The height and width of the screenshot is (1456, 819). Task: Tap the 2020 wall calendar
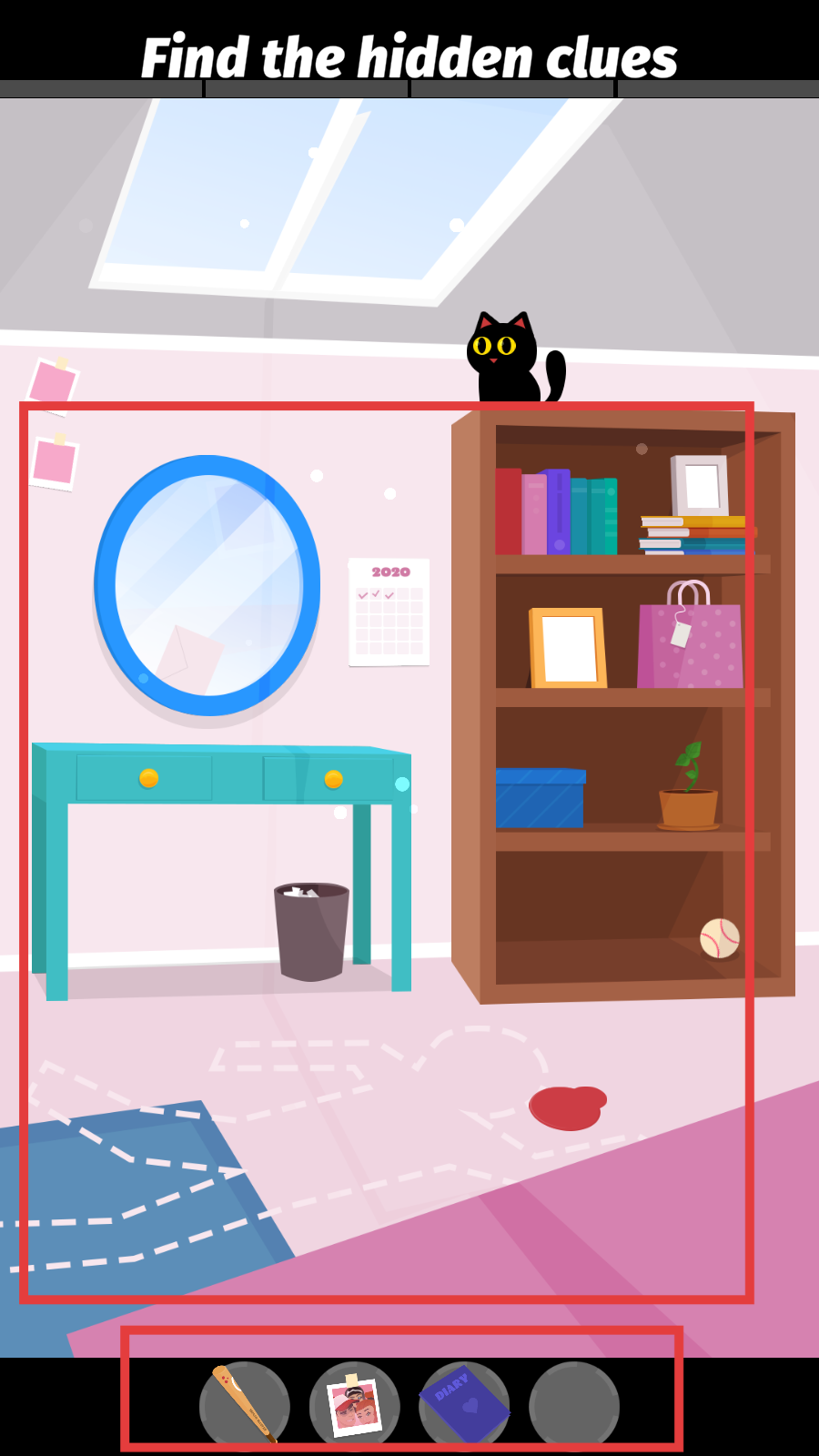click(389, 612)
